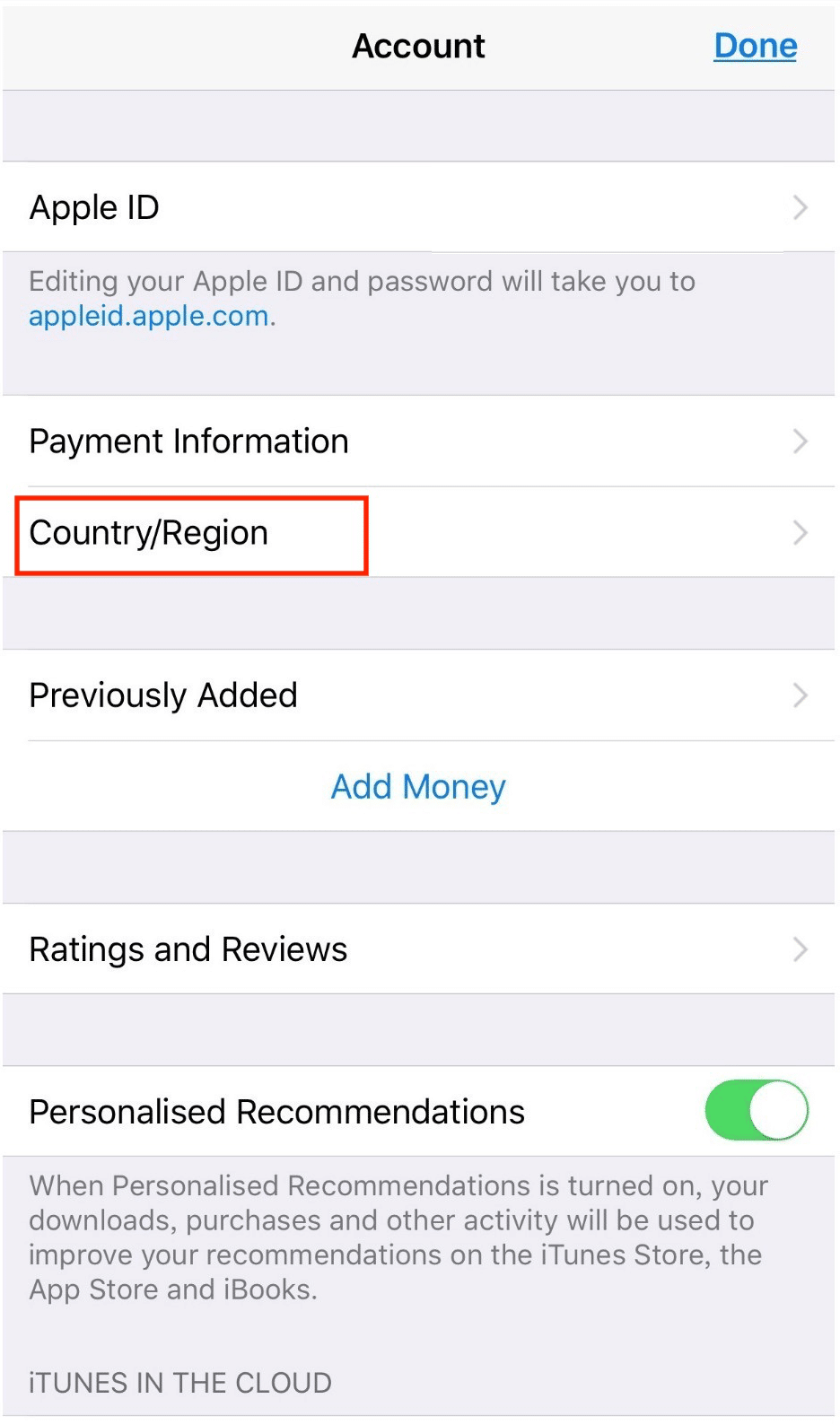Screen dimensions: 840x1425
Task: Tap Done to finish editing
Action: [x=755, y=46]
